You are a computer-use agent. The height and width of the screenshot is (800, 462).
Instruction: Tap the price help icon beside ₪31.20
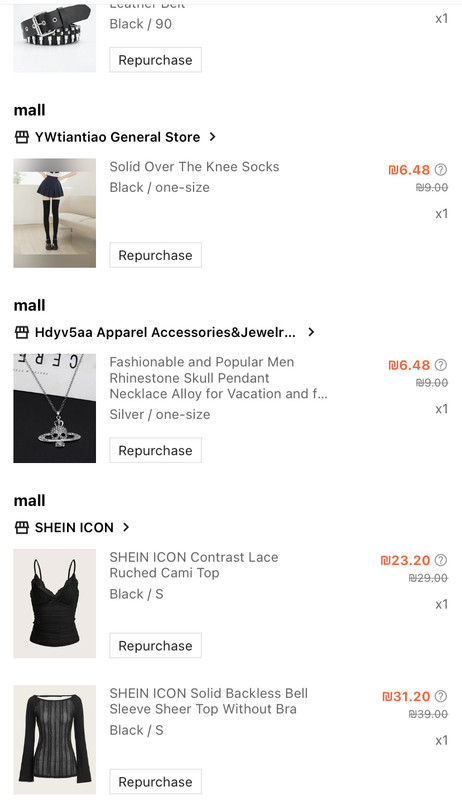(441, 696)
